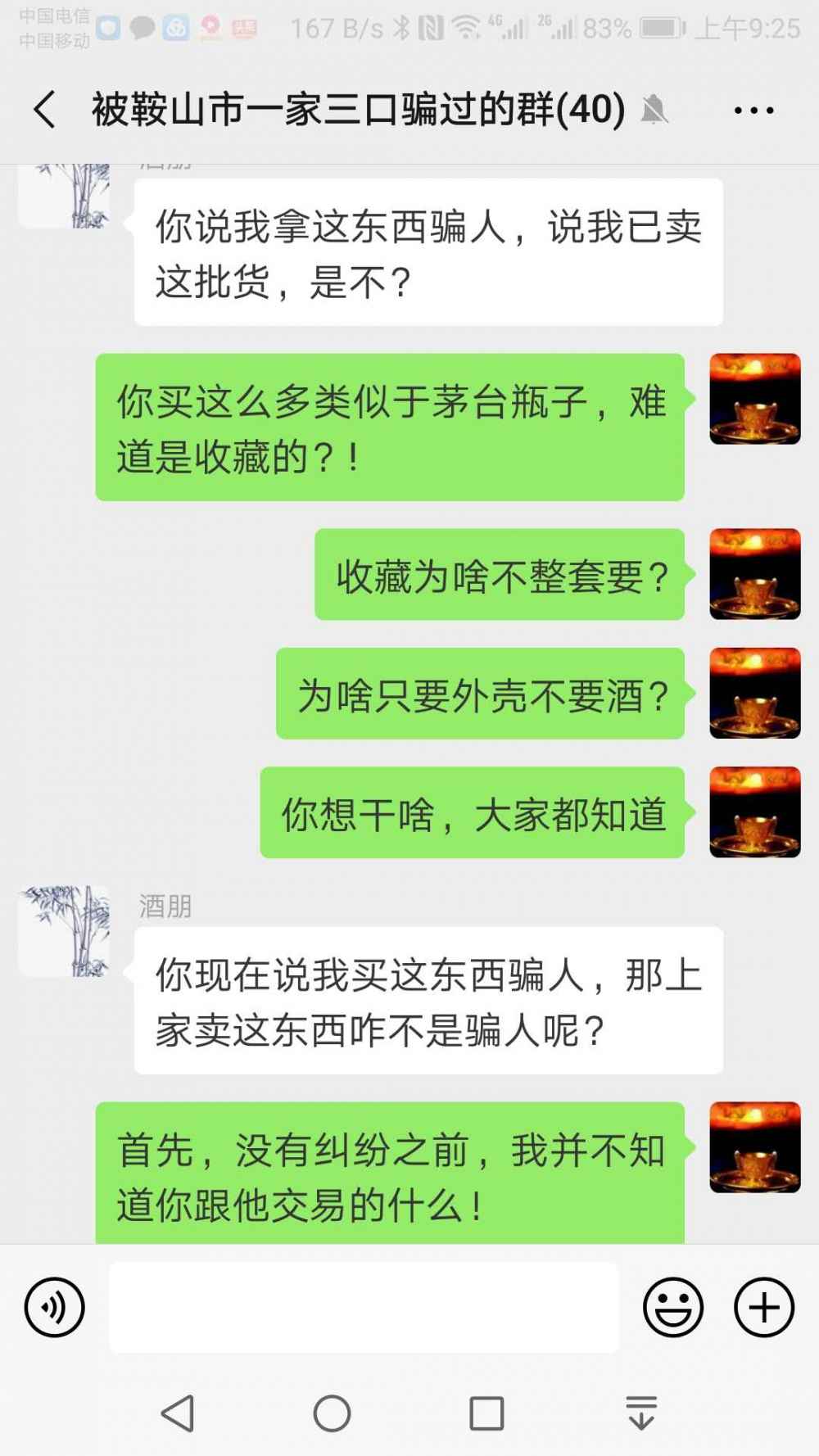
Task: Tap the message text field
Action: pyautogui.click(x=364, y=1307)
